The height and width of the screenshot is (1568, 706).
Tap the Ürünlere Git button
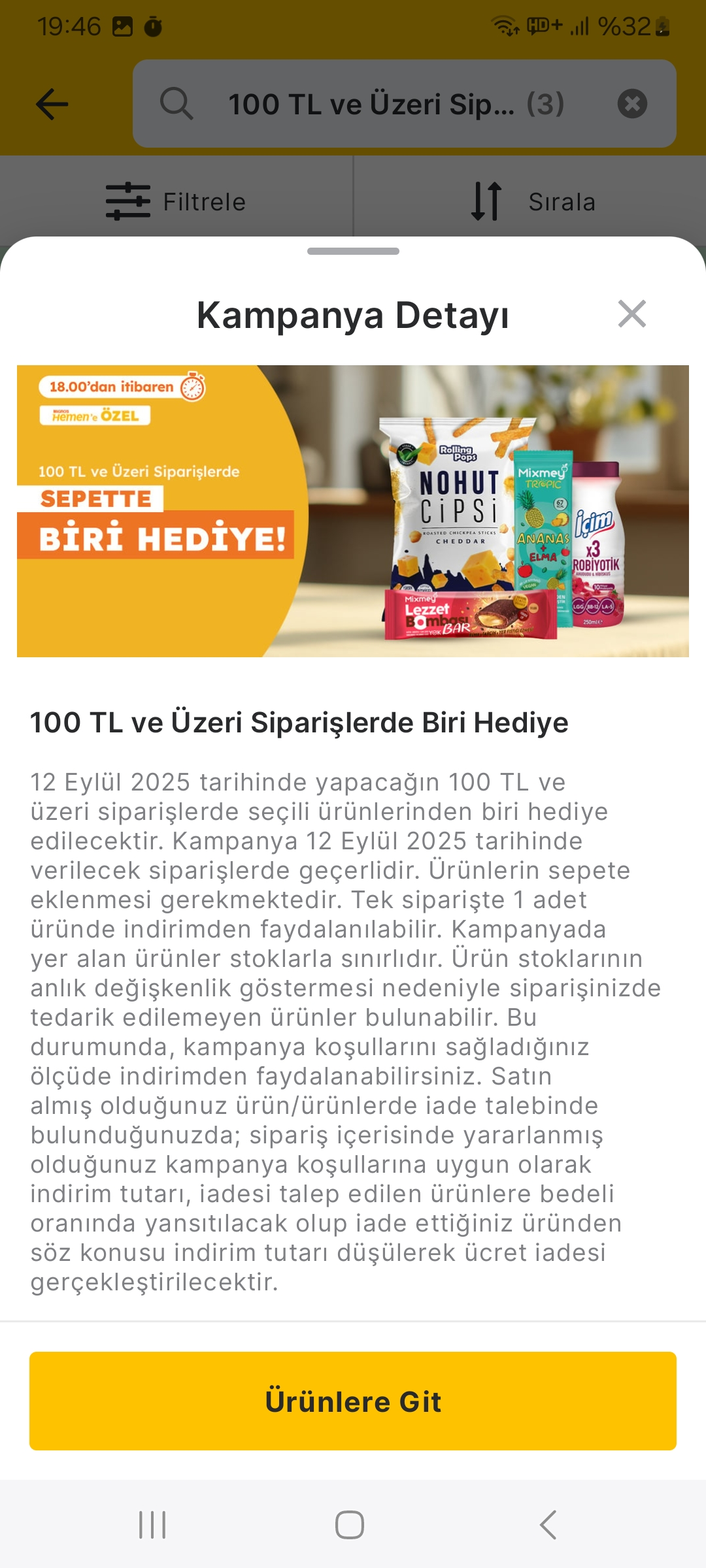353,1401
